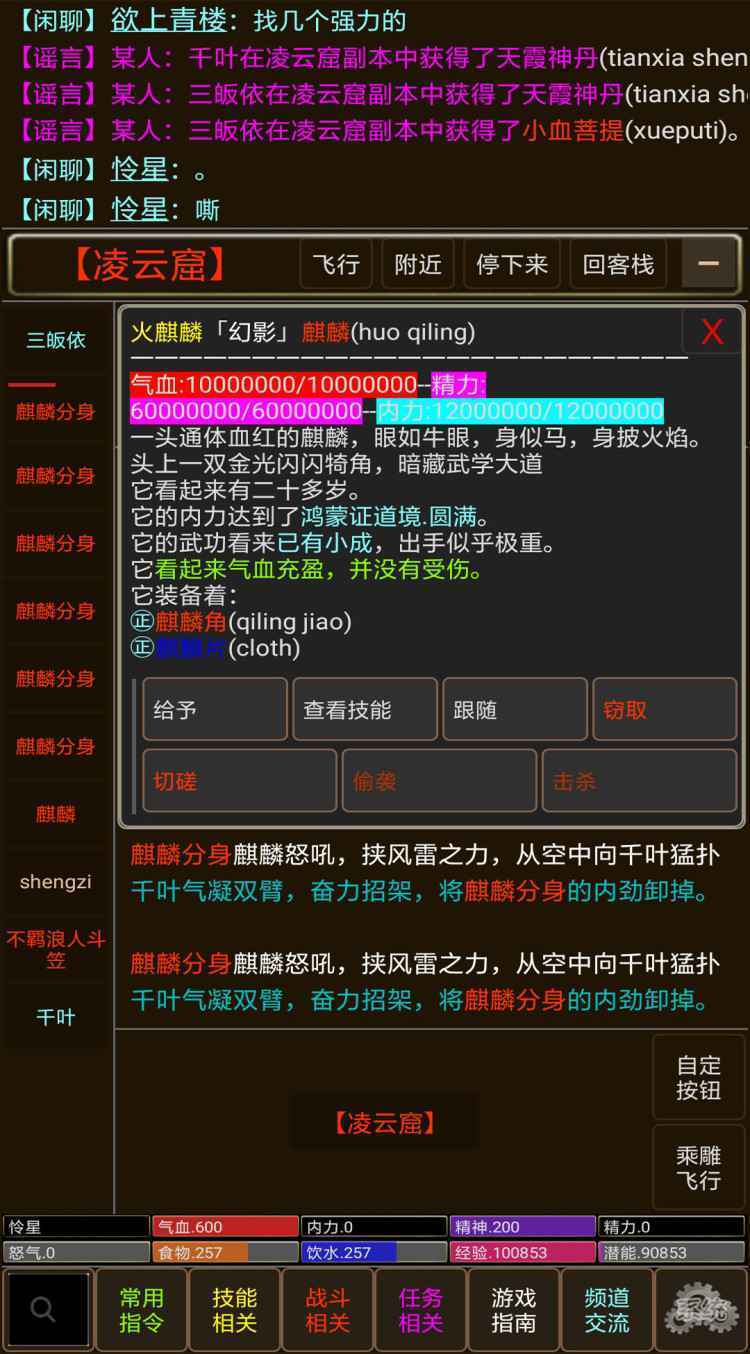Start a spar with 切磋
Image resolution: width=750 pixels, height=1354 pixels.
click(x=239, y=781)
